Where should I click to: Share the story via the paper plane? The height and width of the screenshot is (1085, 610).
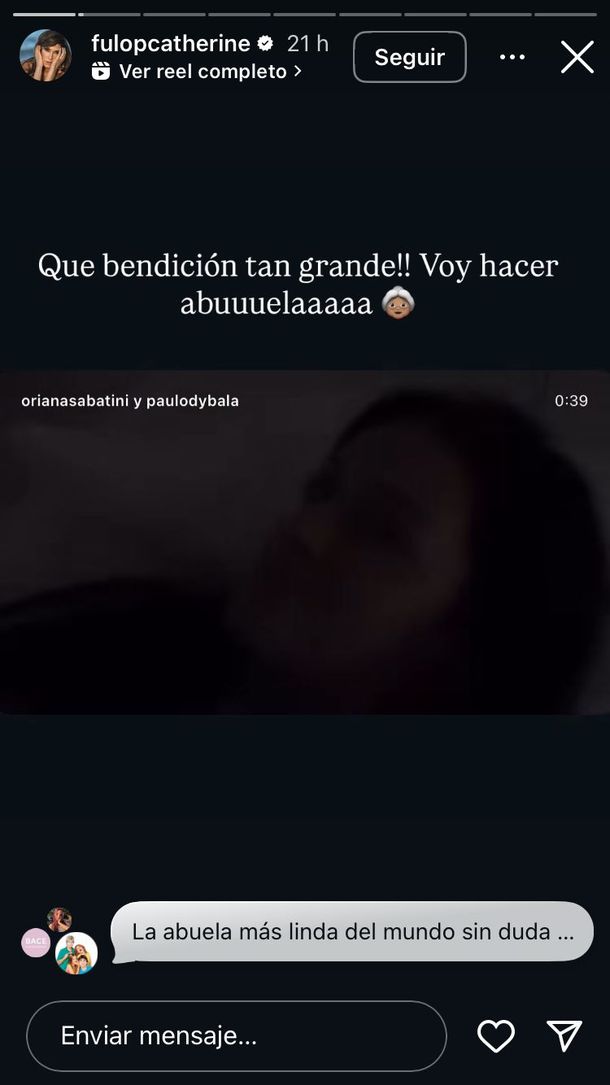[x=564, y=1036]
